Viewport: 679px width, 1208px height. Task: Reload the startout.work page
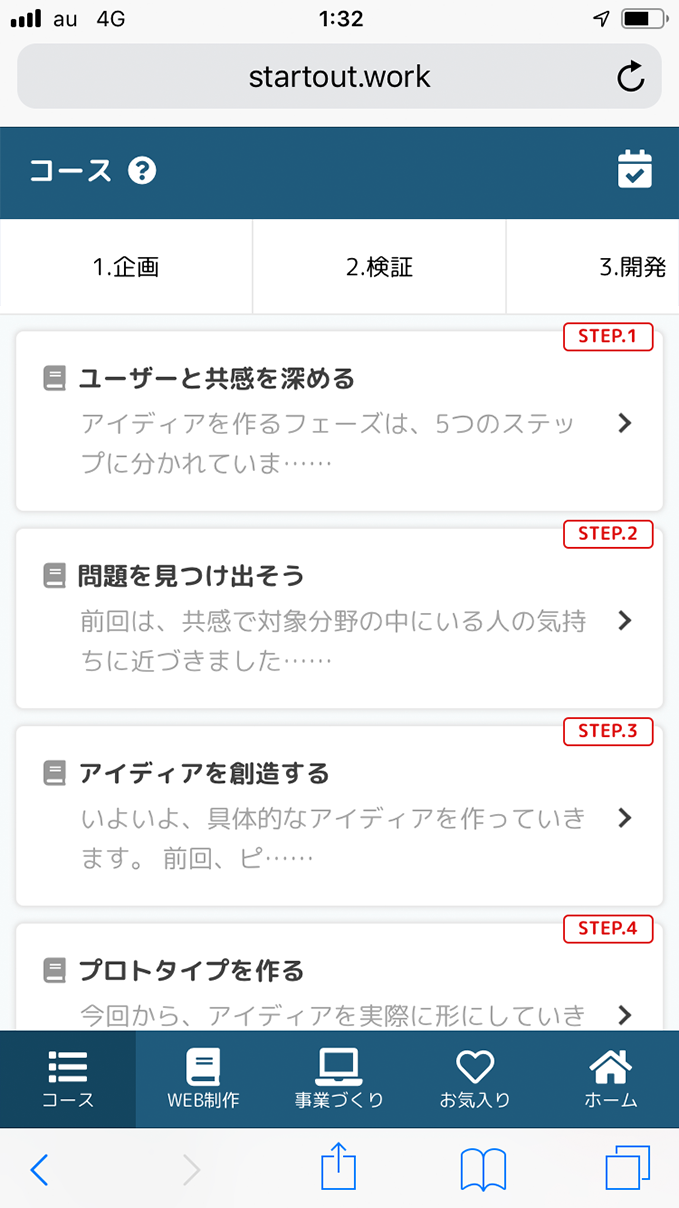pos(631,77)
